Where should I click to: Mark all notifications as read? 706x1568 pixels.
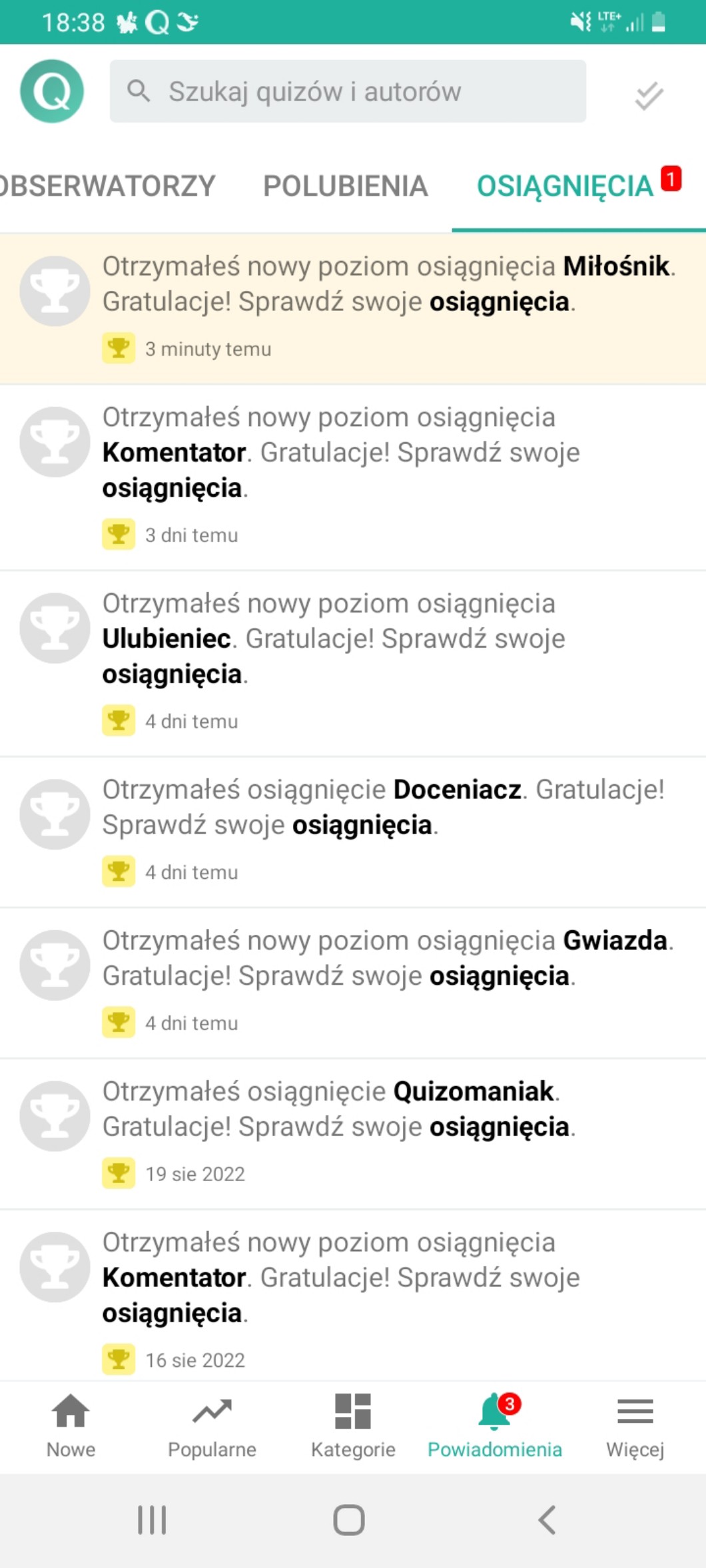[649, 96]
